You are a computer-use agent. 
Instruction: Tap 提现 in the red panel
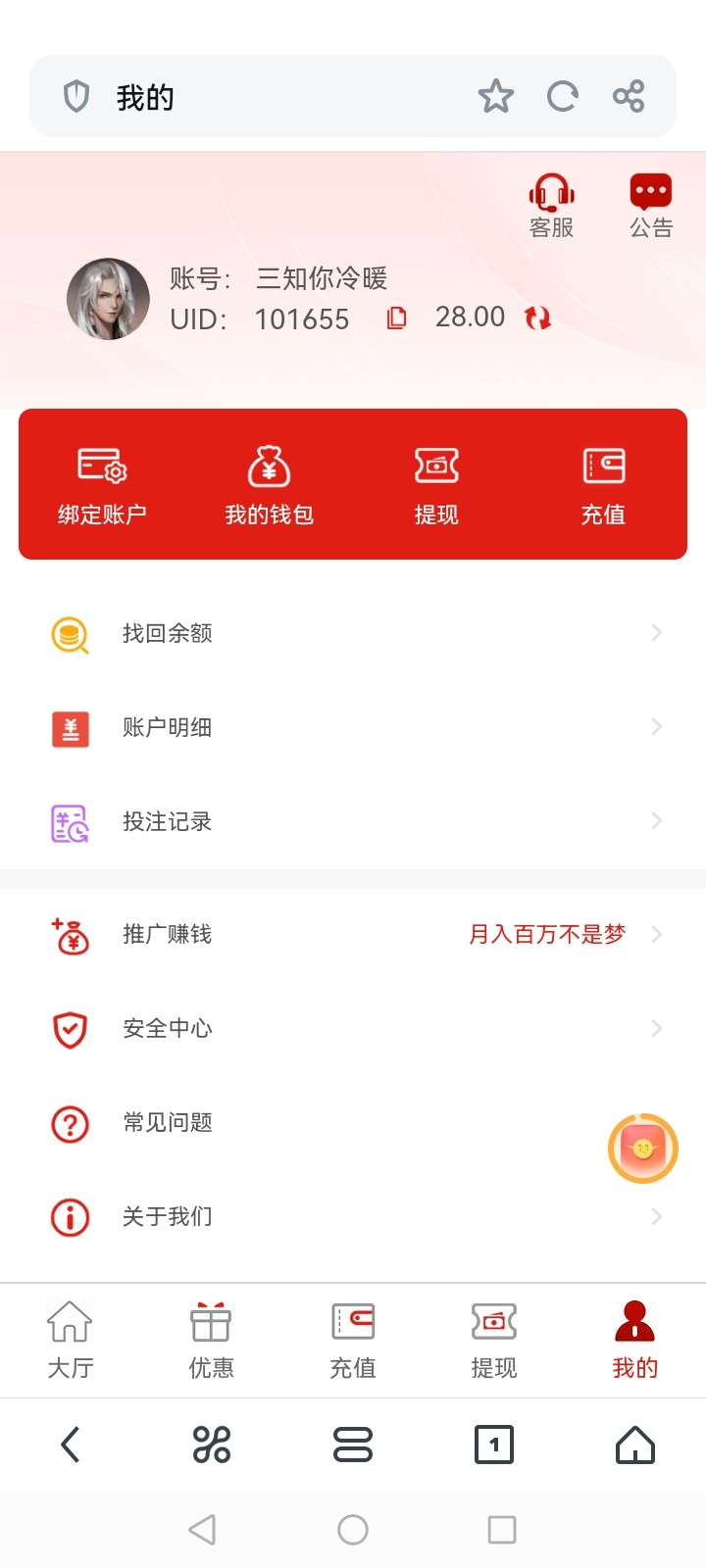[x=436, y=485]
